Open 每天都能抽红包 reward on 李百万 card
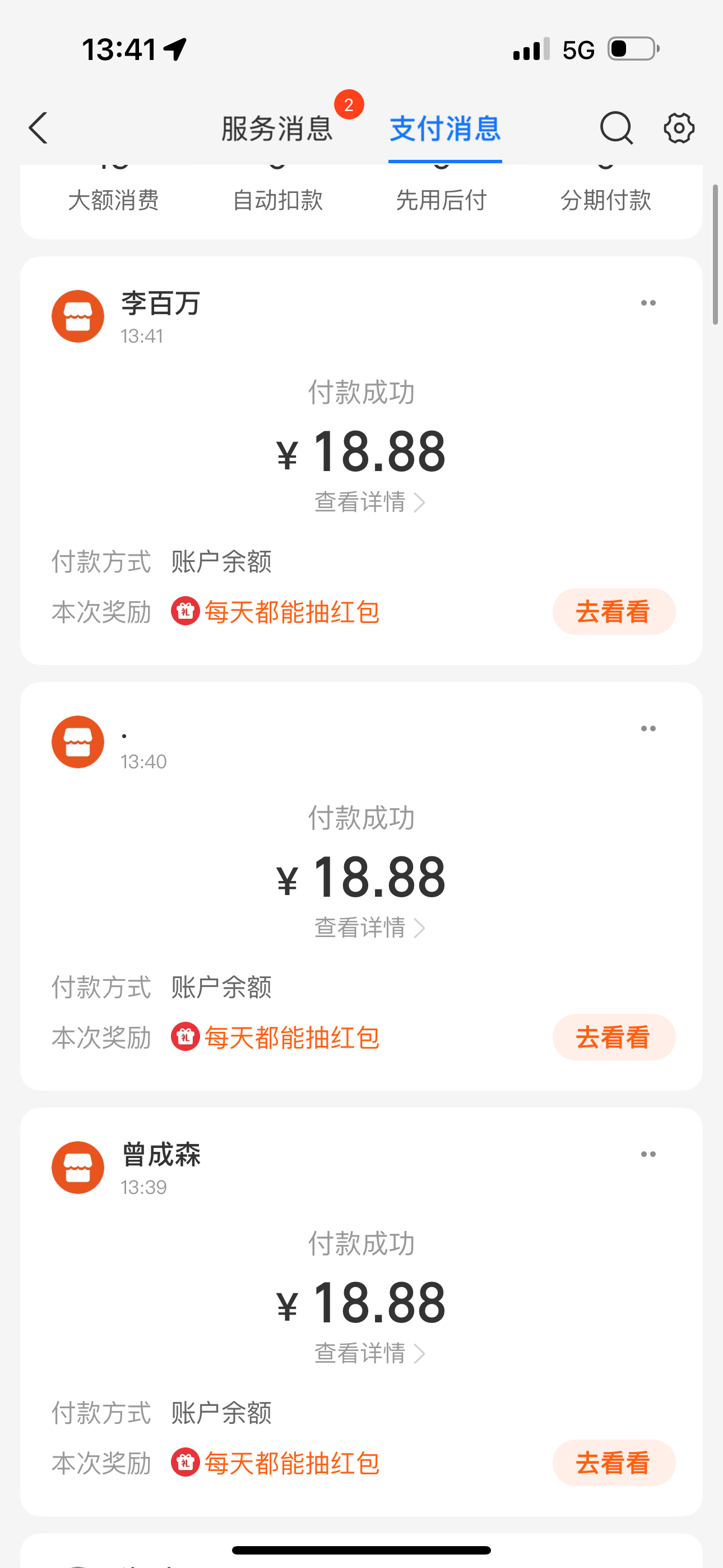 [x=291, y=612]
